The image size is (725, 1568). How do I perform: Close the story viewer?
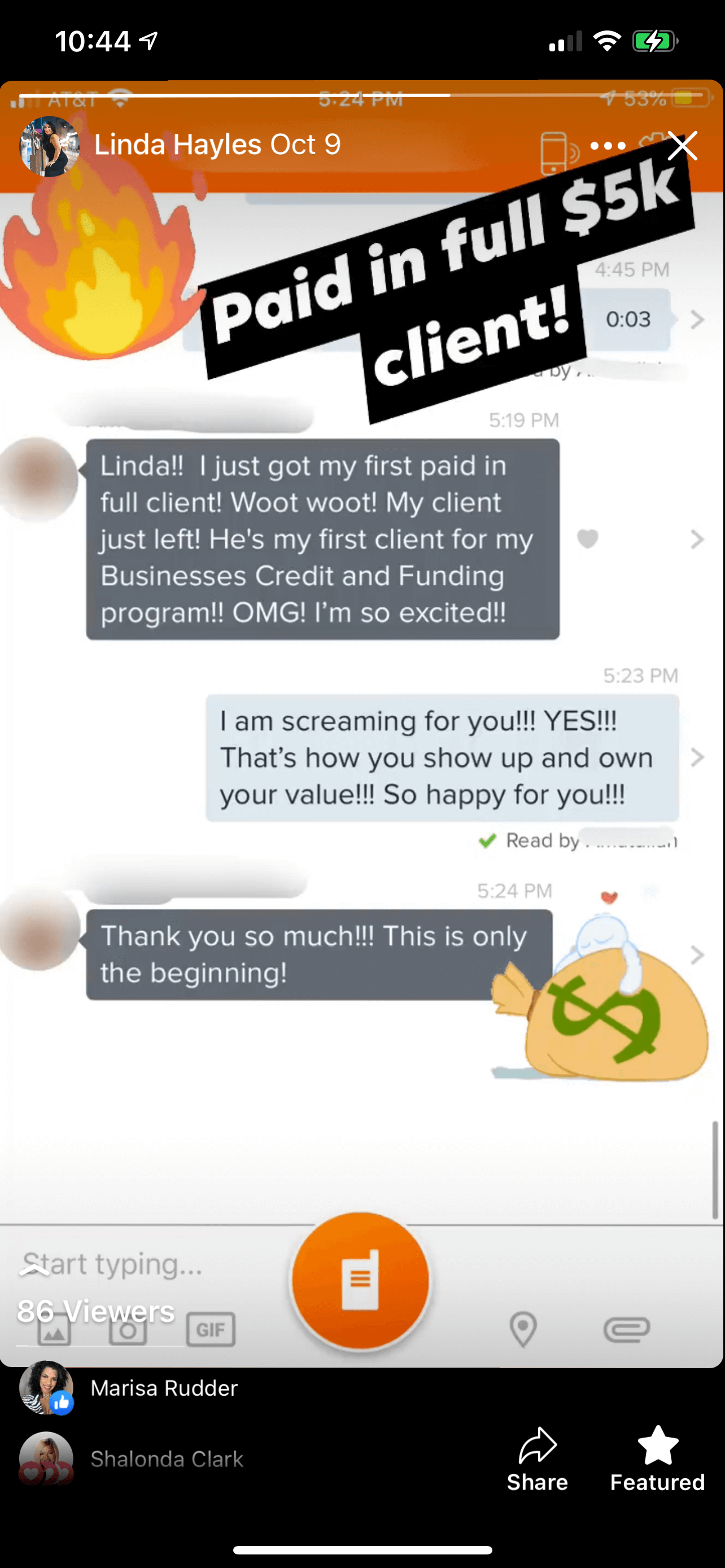click(x=682, y=146)
